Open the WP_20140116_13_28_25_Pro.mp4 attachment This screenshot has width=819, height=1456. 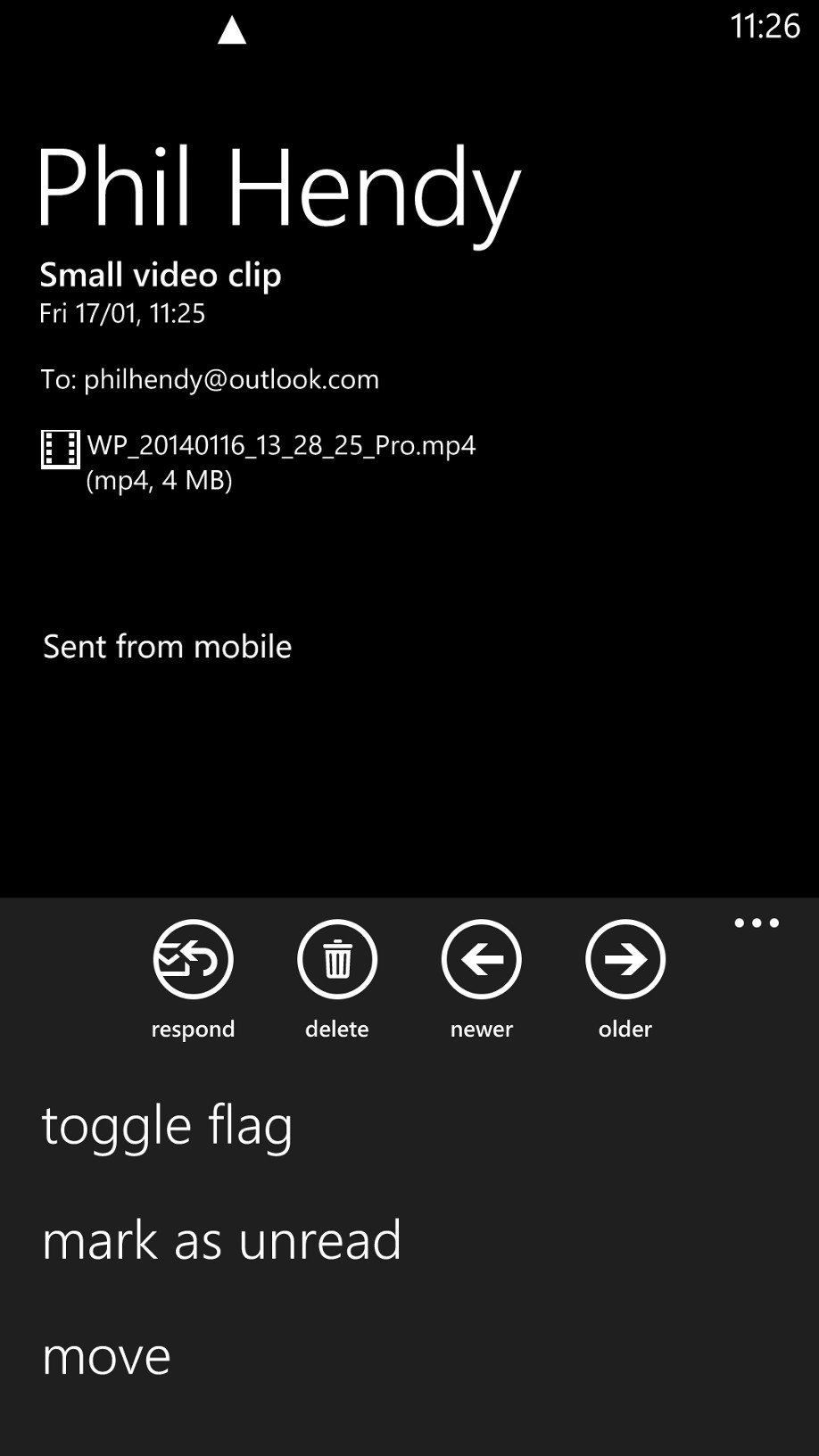[259, 462]
